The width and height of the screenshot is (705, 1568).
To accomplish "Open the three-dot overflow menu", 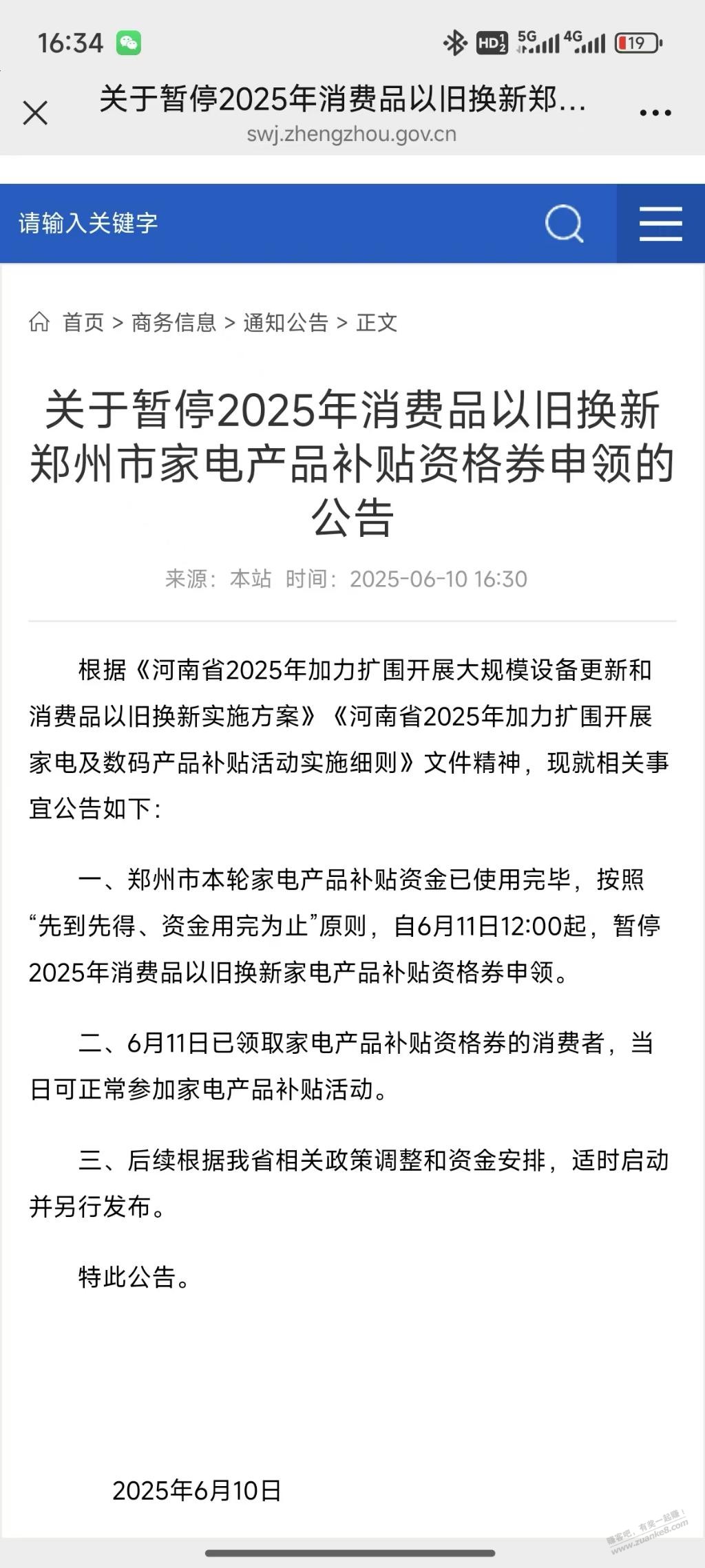I will (x=655, y=113).
